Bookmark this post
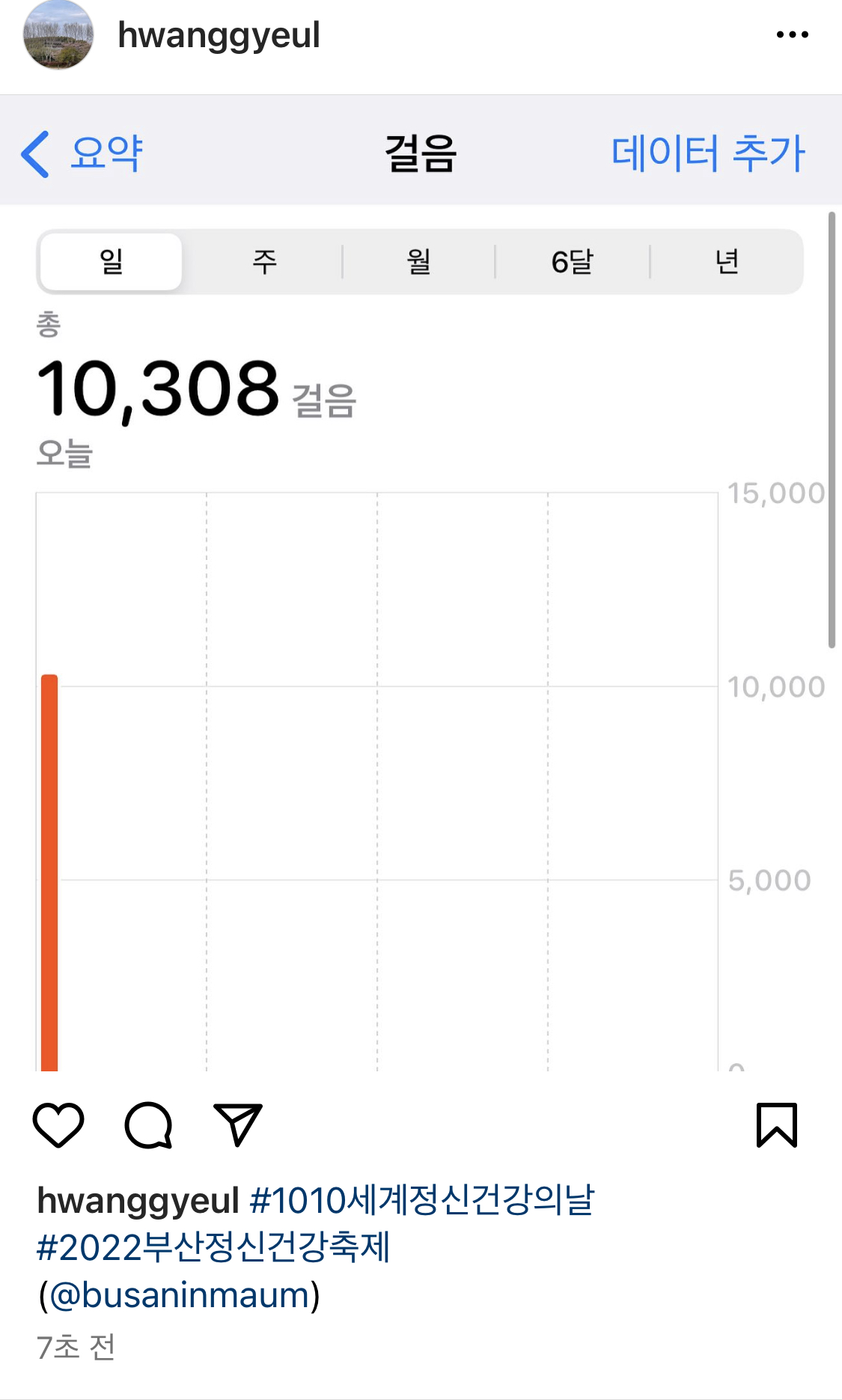Screen dimensions: 842x1400 tap(777, 1124)
